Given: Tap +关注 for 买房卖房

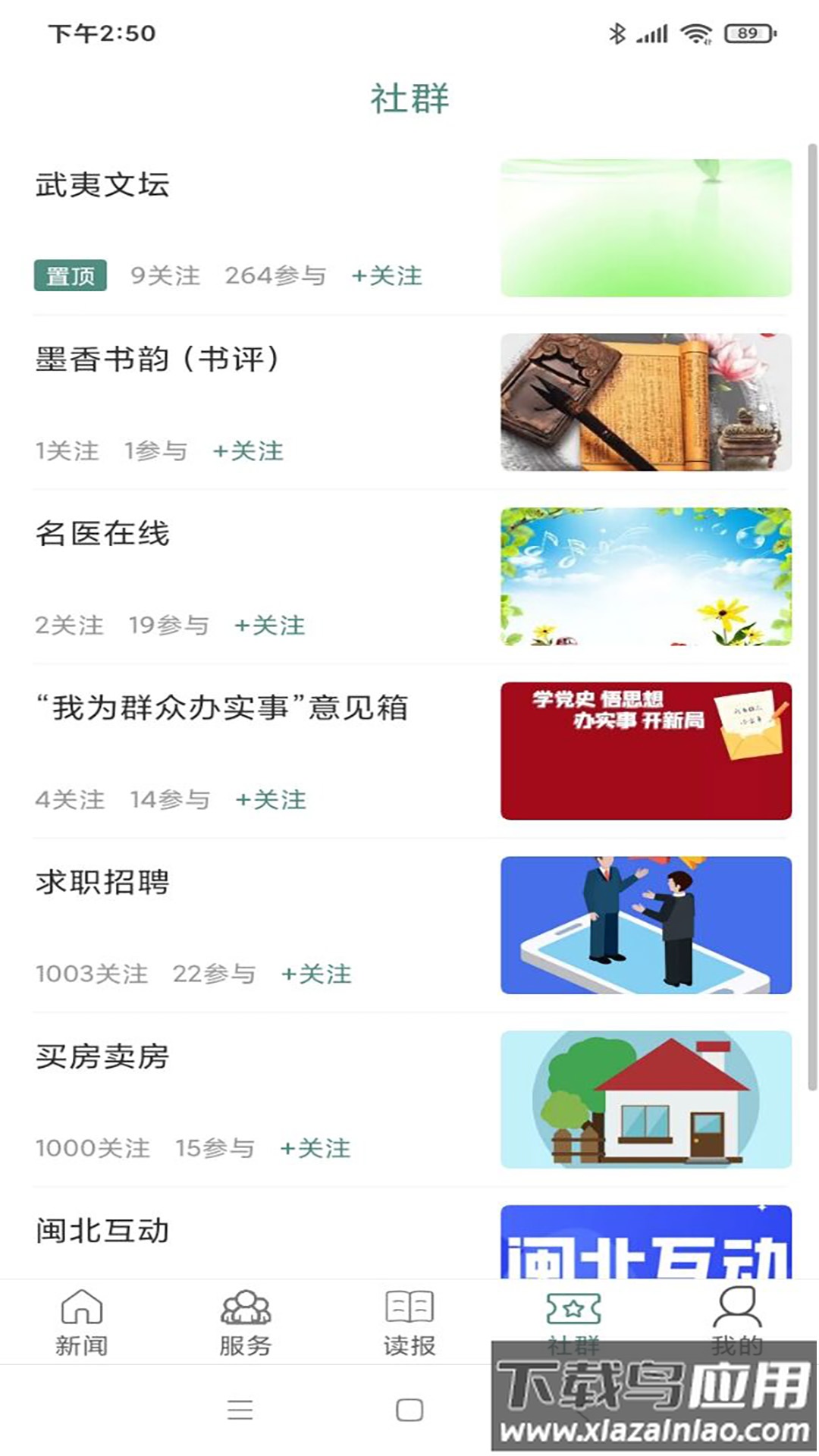Looking at the screenshot, I should tap(315, 1149).
